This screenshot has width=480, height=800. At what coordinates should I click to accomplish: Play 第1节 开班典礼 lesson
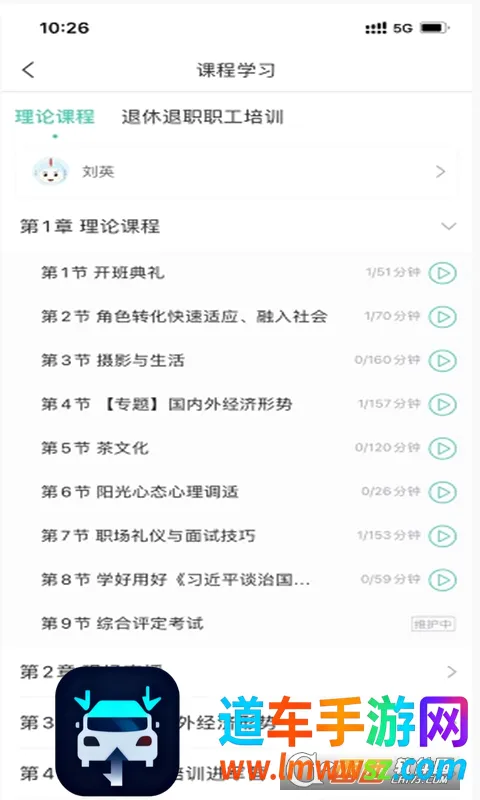point(442,273)
